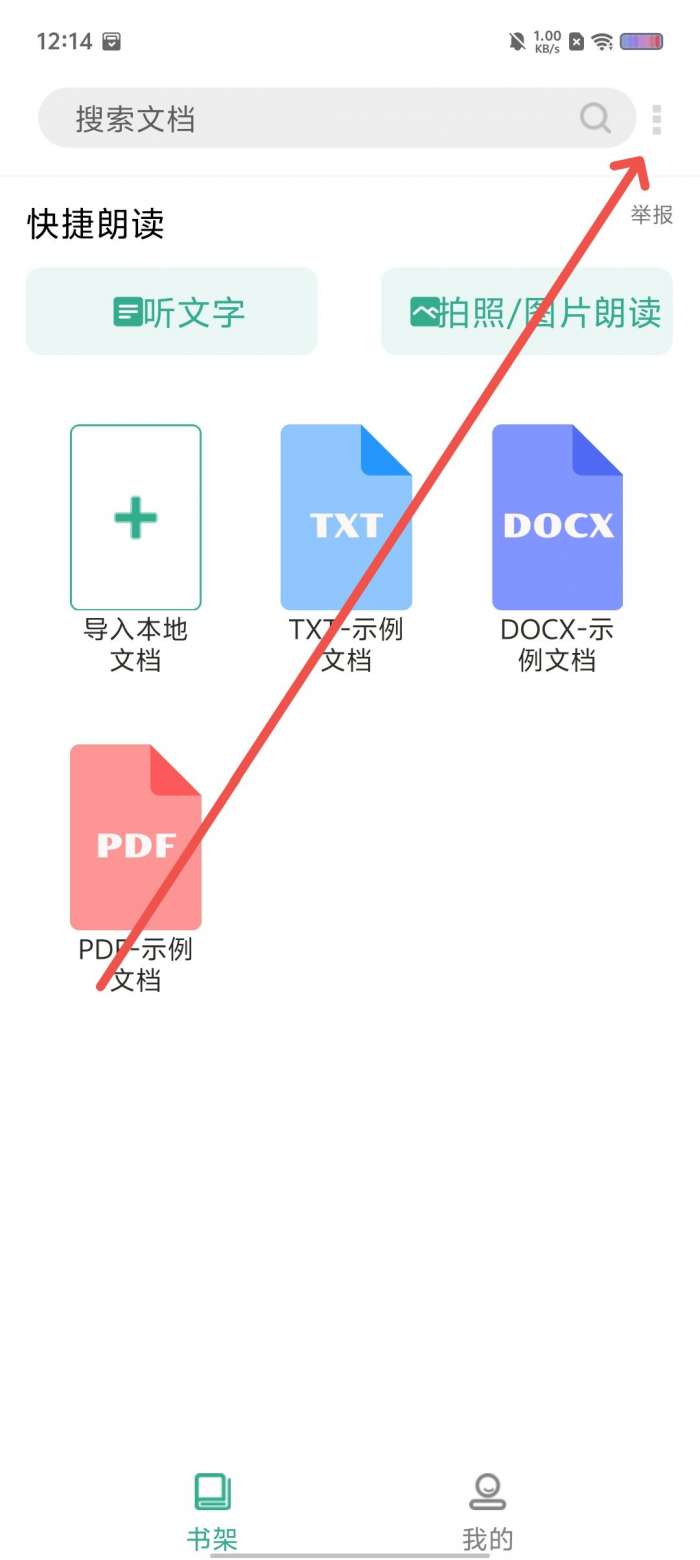This screenshot has width=700, height=1560.
Task: Open the 听文字 quick reading option
Action: click(172, 312)
